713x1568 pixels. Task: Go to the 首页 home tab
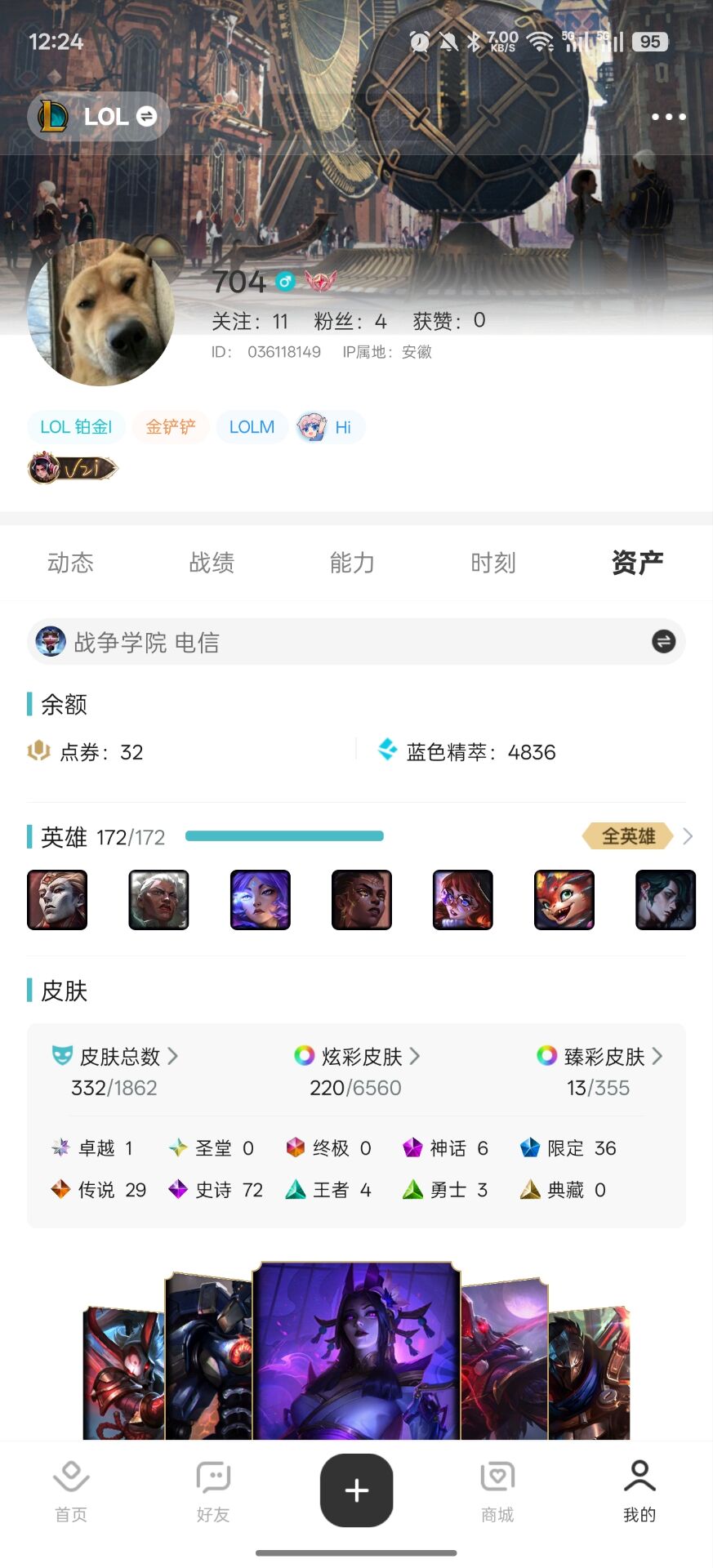[x=71, y=1491]
